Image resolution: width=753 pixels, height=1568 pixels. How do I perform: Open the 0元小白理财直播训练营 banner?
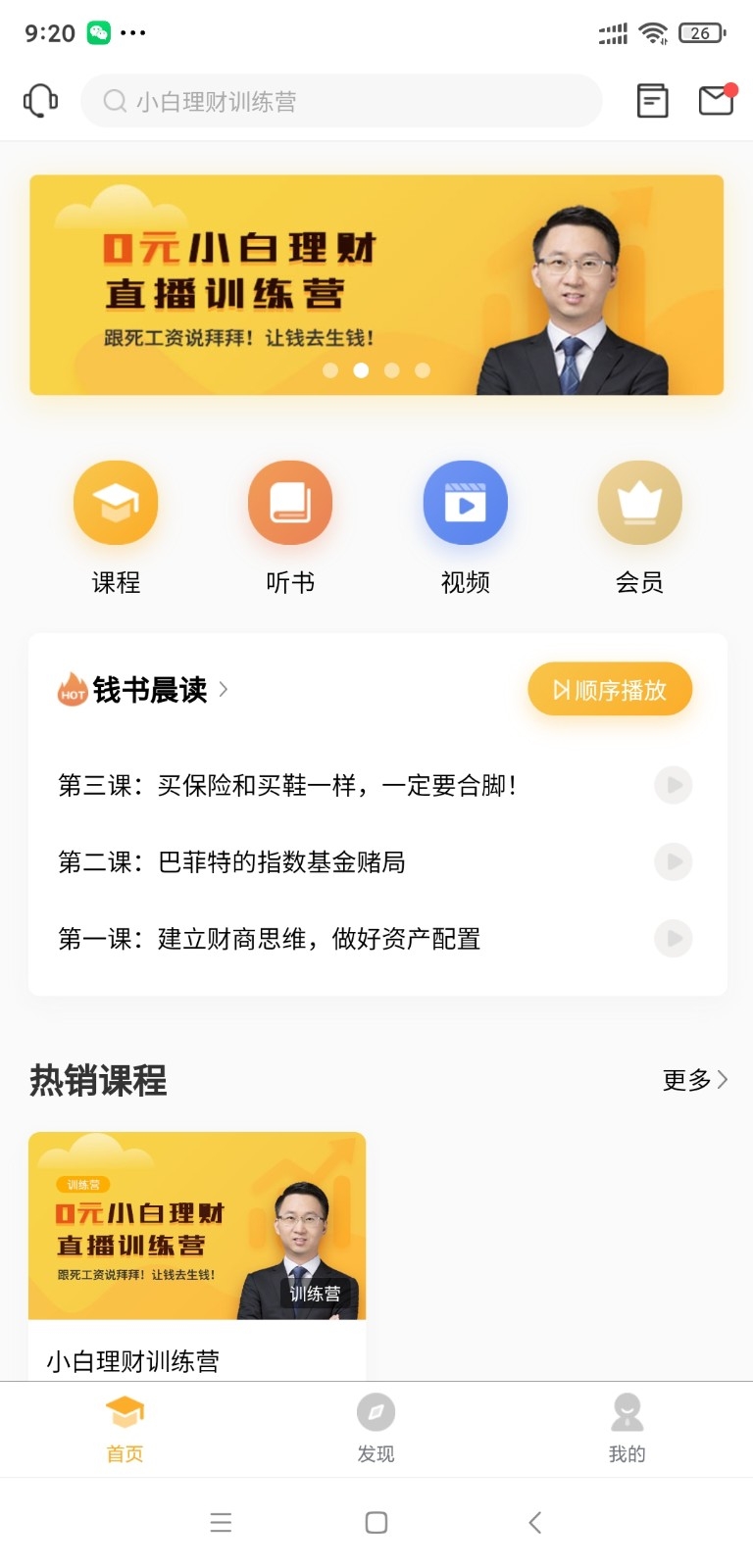(x=376, y=285)
